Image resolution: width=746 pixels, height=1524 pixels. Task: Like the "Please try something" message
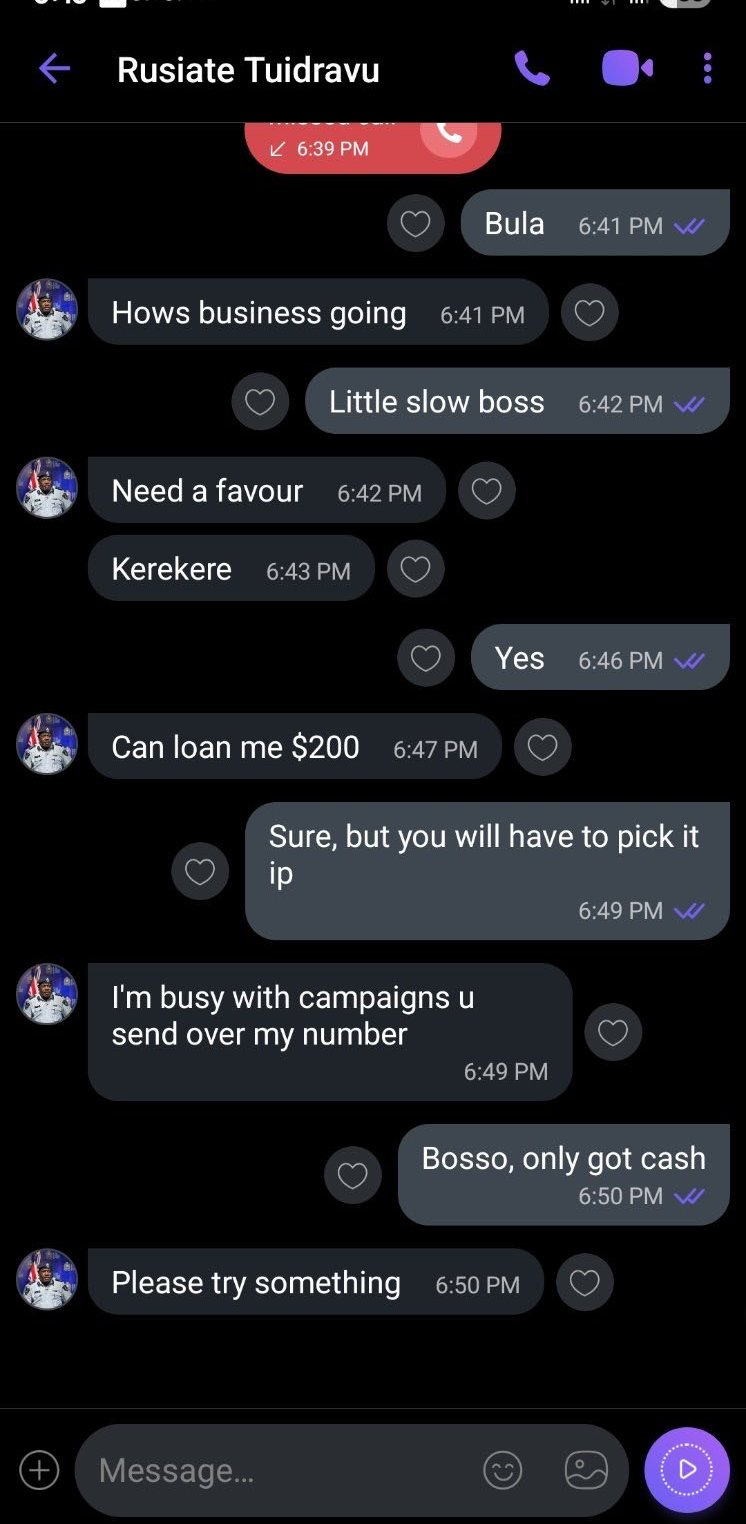tap(584, 1282)
